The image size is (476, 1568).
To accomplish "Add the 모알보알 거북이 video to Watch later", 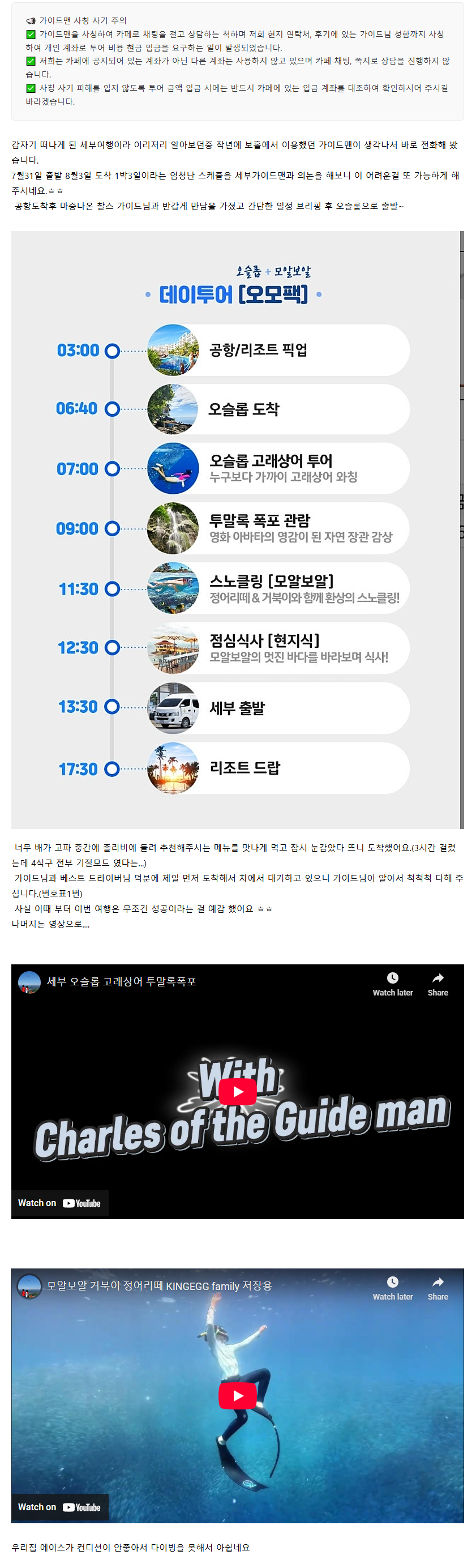I will point(393,1287).
